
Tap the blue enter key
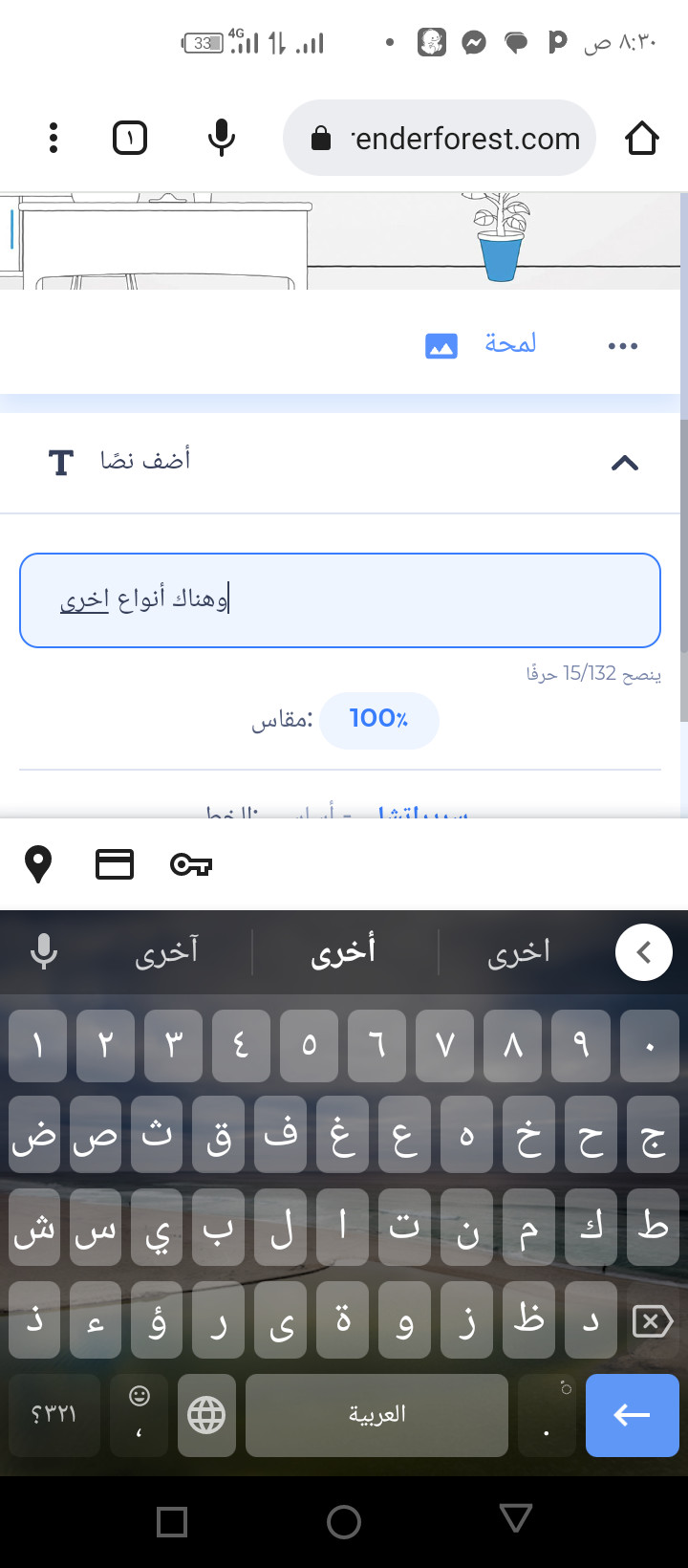pos(632,1415)
